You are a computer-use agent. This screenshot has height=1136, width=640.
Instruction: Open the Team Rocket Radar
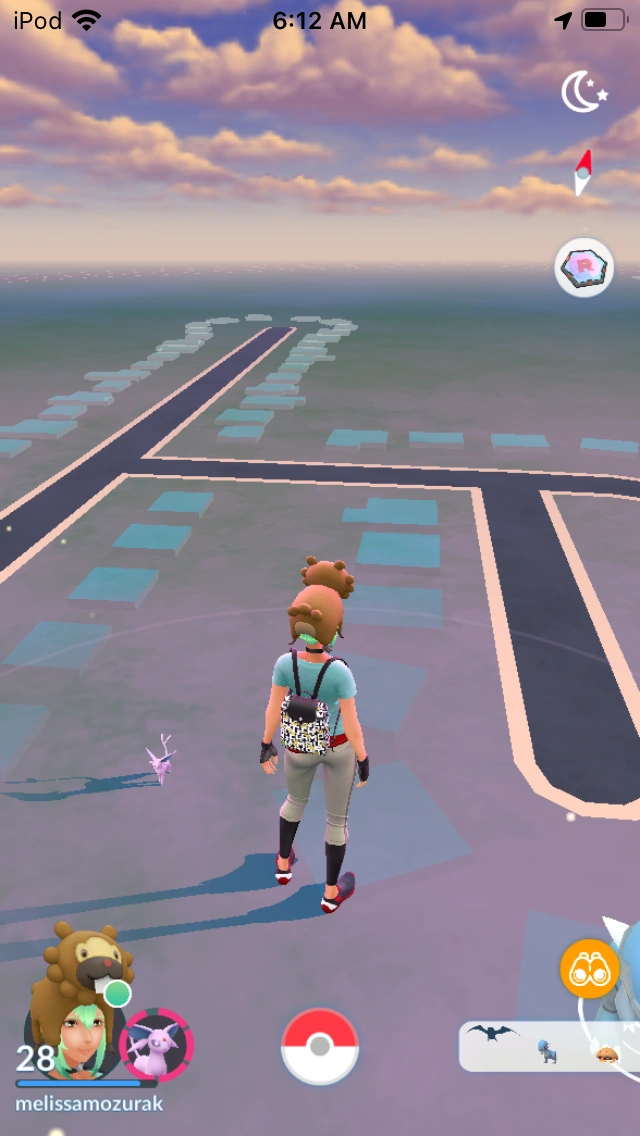pos(584,267)
